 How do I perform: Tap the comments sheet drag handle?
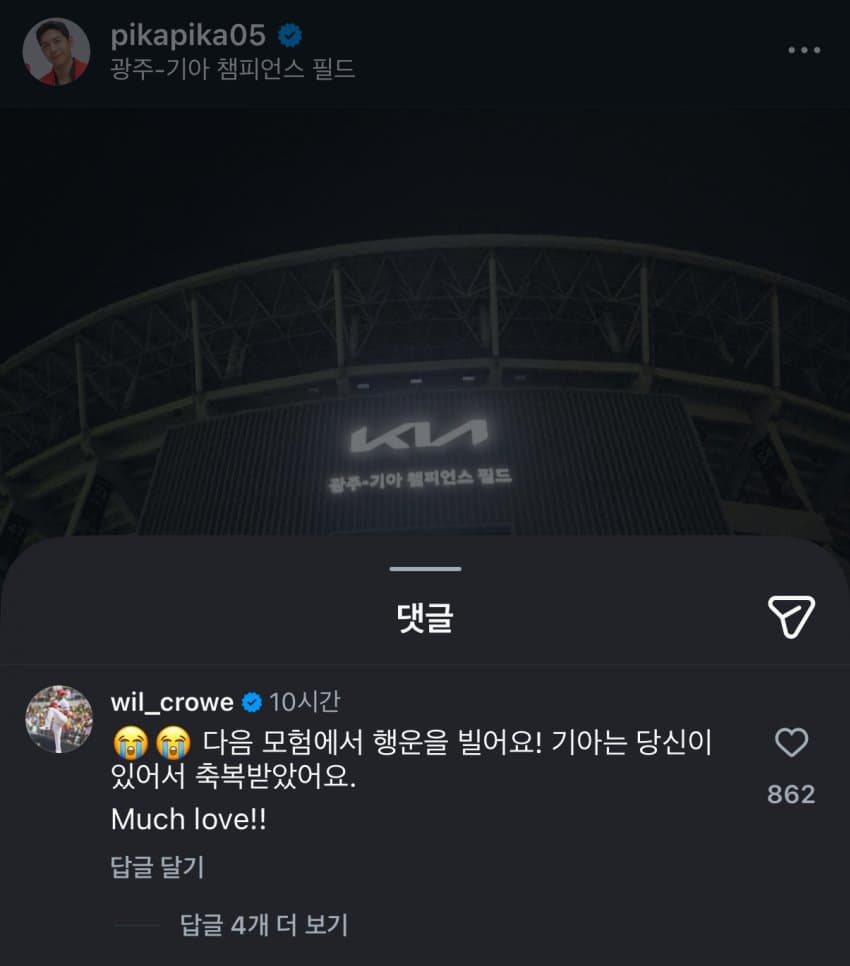[x=425, y=569]
